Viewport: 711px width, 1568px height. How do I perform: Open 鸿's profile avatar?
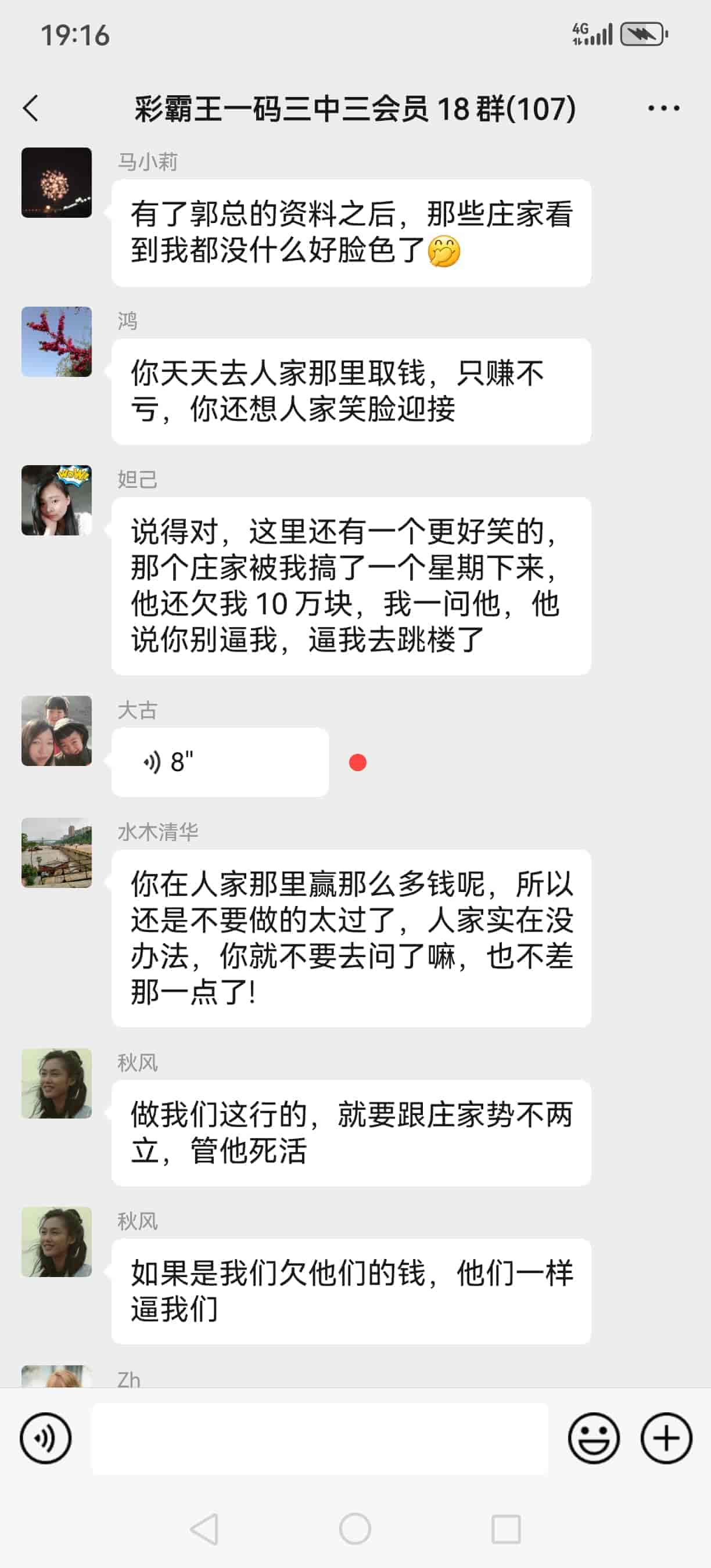56,341
